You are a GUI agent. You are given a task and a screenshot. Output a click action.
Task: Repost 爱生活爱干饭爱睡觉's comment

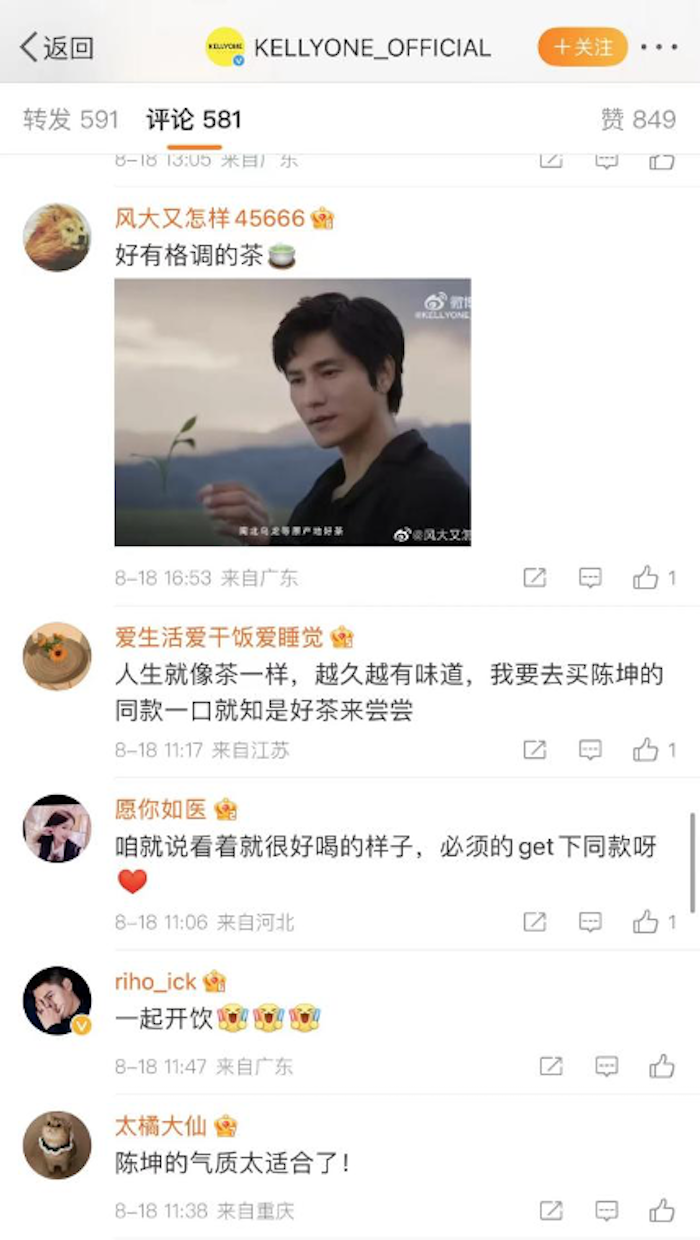(535, 750)
